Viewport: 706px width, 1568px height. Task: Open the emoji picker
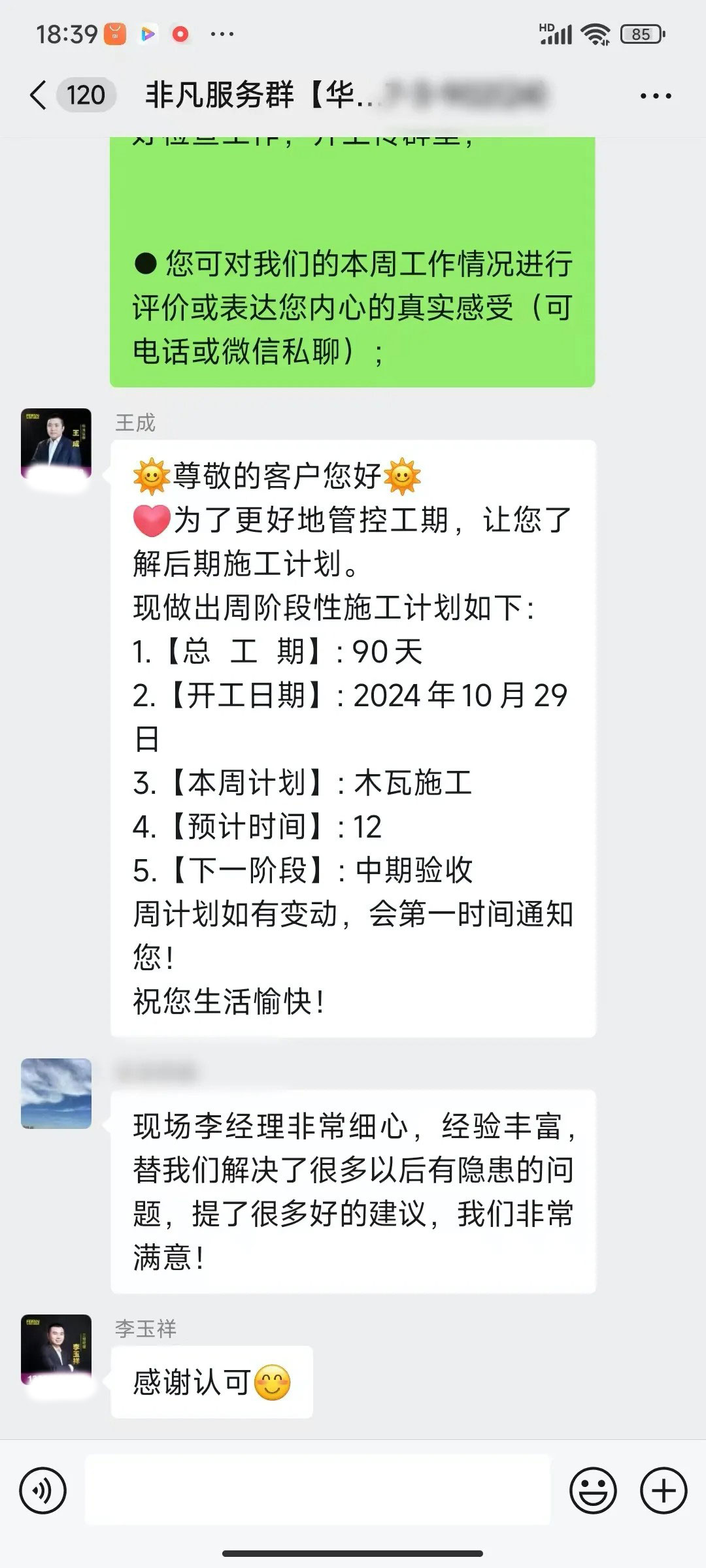pos(593,1490)
